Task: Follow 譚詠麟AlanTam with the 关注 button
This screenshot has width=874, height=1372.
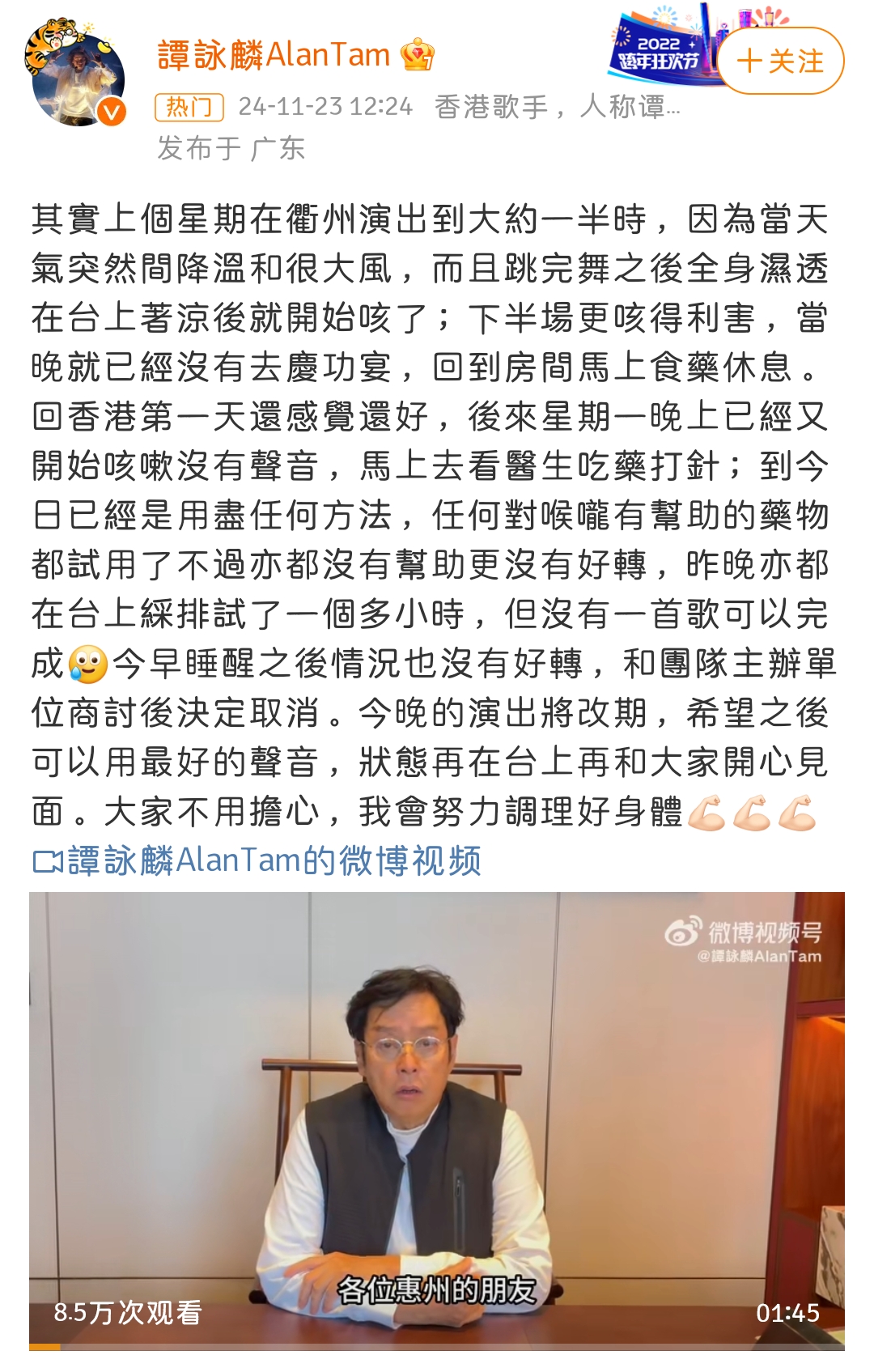Action: pyautogui.click(x=780, y=62)
